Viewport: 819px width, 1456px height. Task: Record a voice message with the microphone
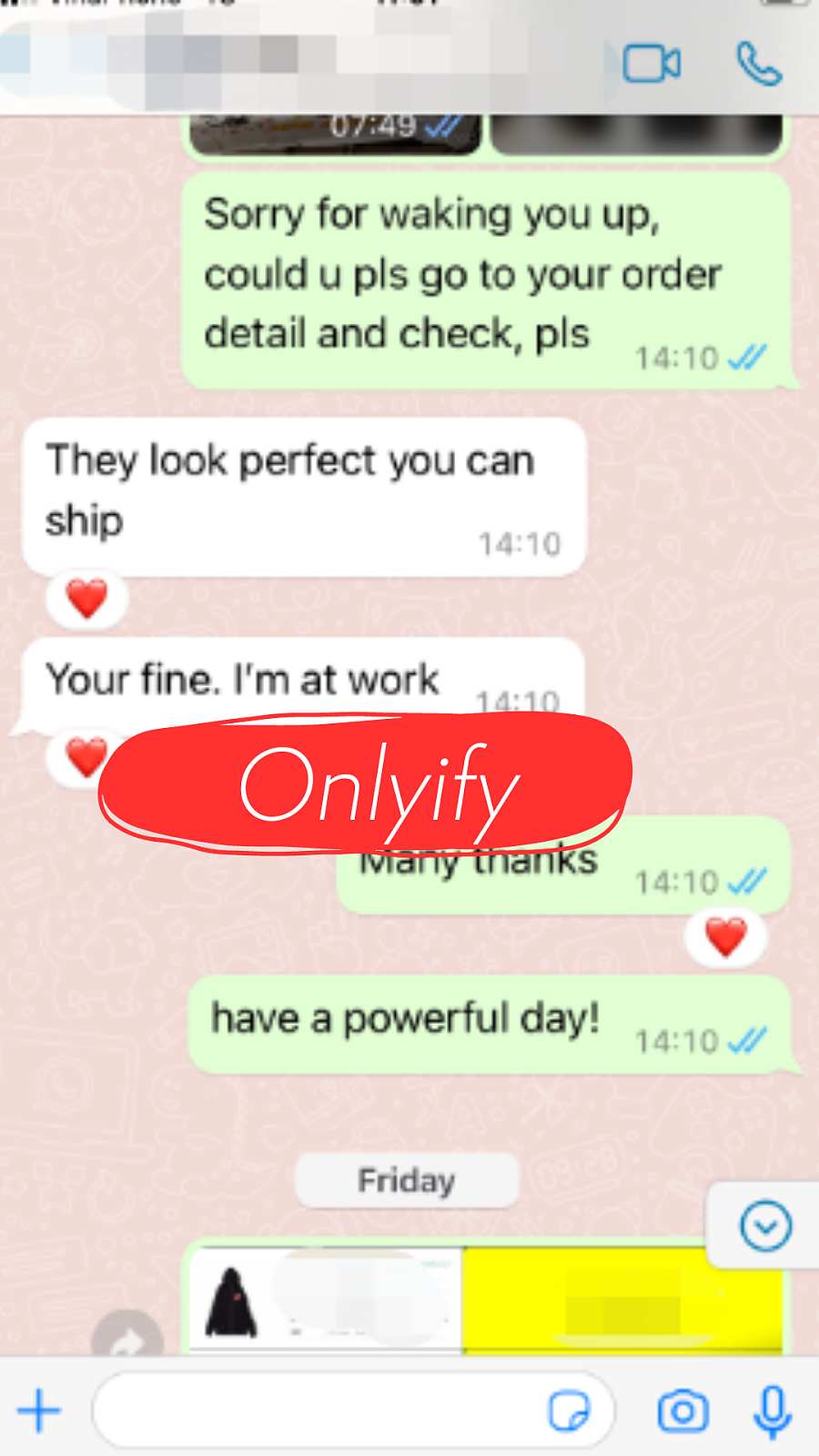point(773,1411)
